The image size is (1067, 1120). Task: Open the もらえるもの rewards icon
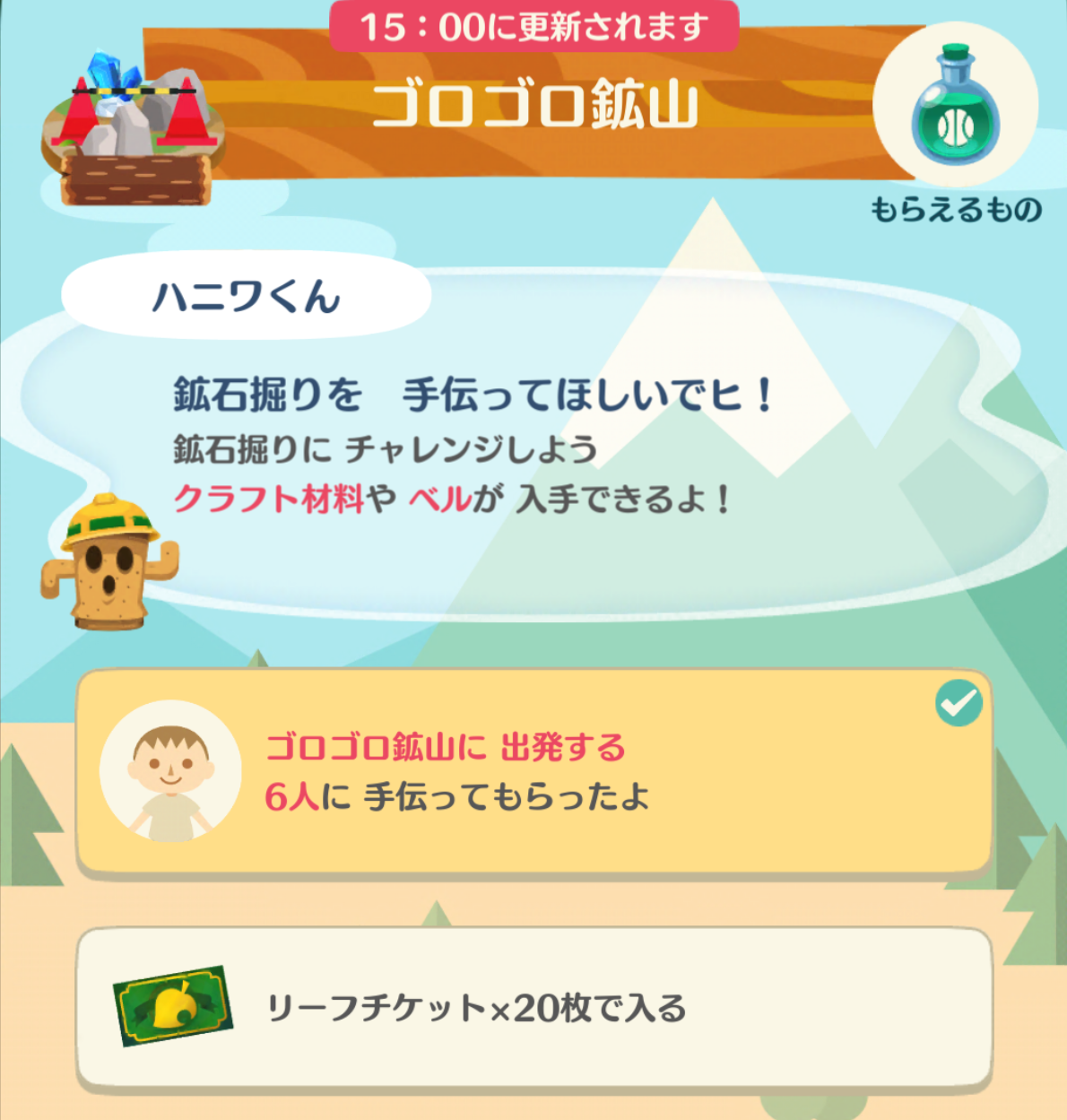point(955,106)
